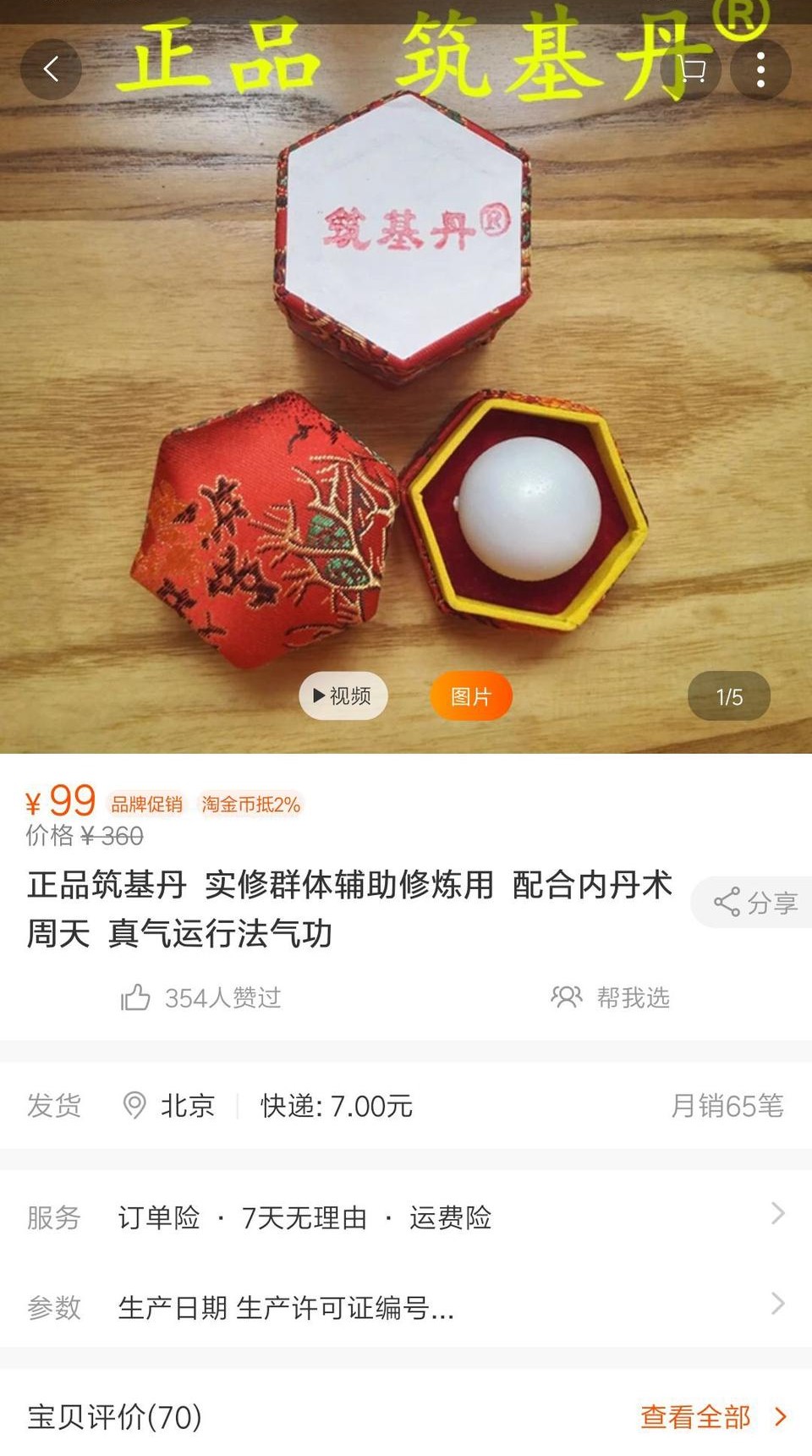The height and width of the screenshot is (1456, 812).
Task: Open the three-dot overflow menu
Action: point(760,69)
